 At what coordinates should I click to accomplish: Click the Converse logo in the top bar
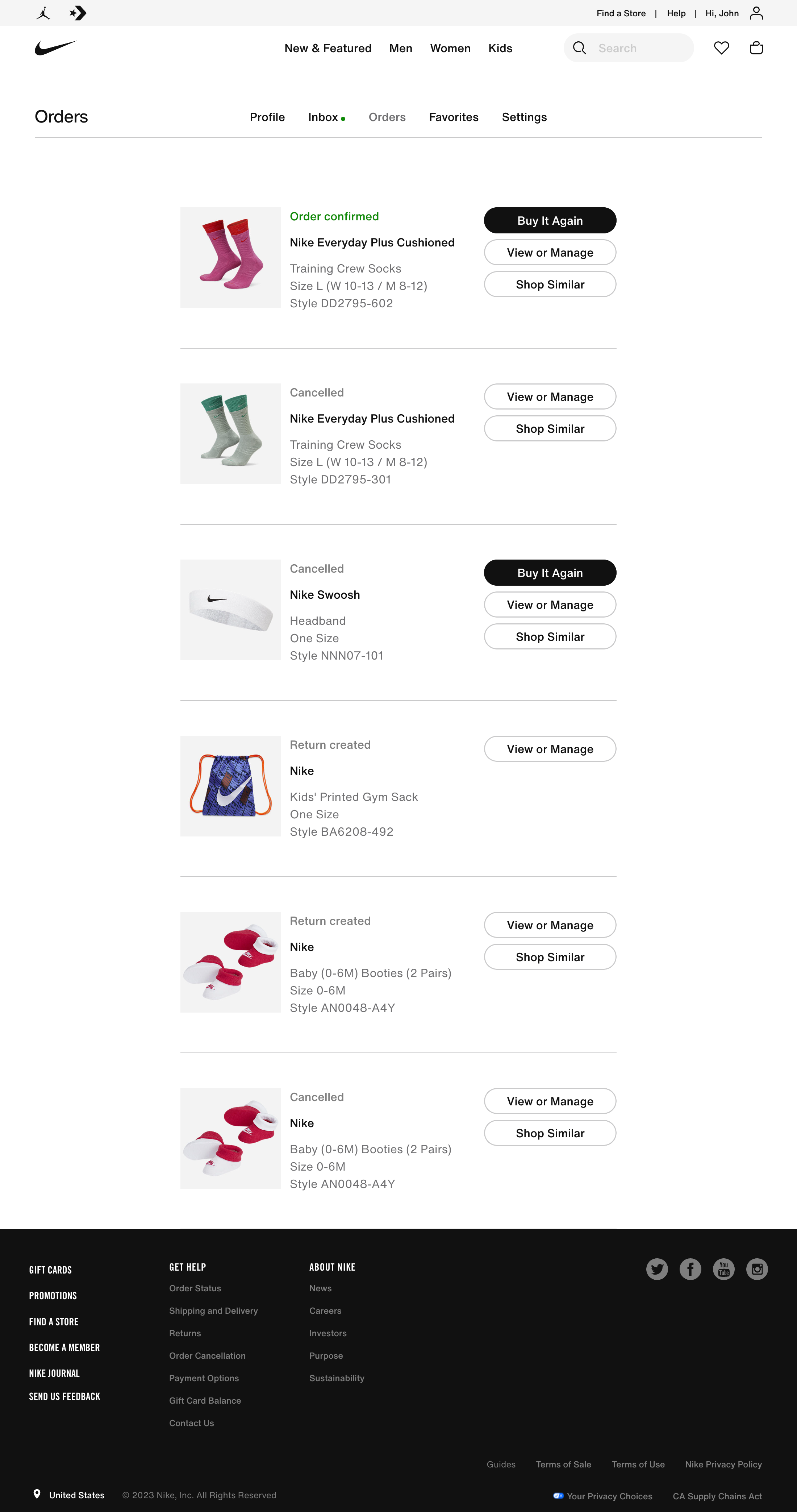click(x=78, y=12)
